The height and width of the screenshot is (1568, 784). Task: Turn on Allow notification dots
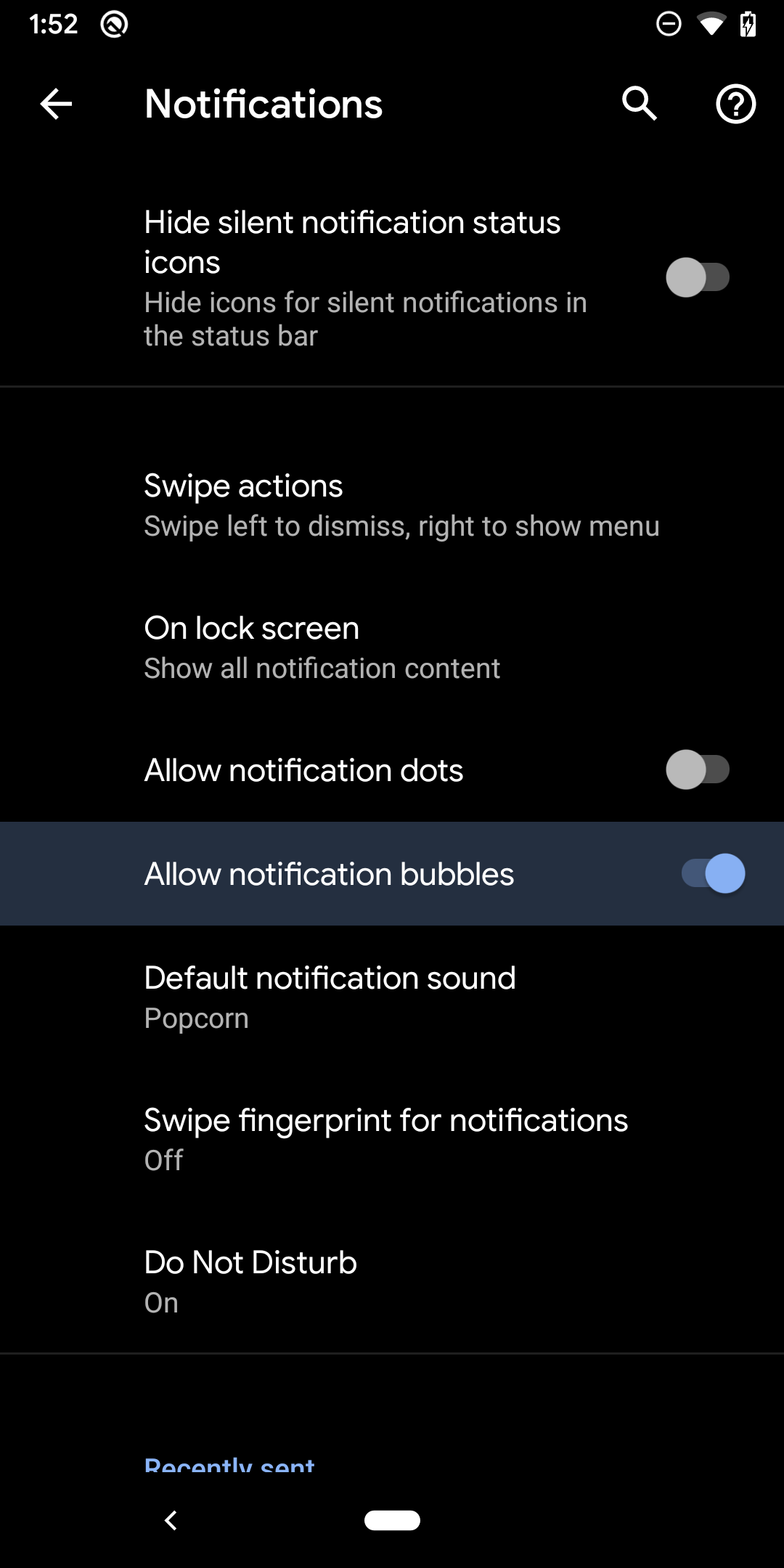[x=698, y=771]
